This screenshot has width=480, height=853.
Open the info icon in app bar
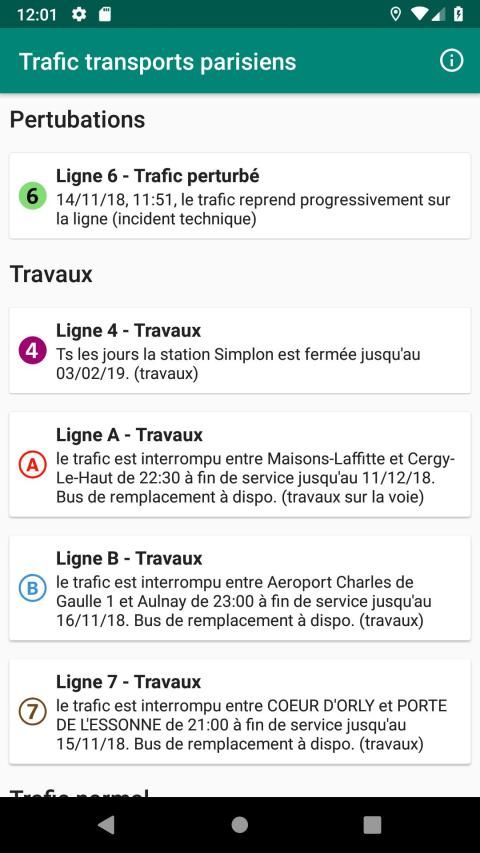(451, 61)
